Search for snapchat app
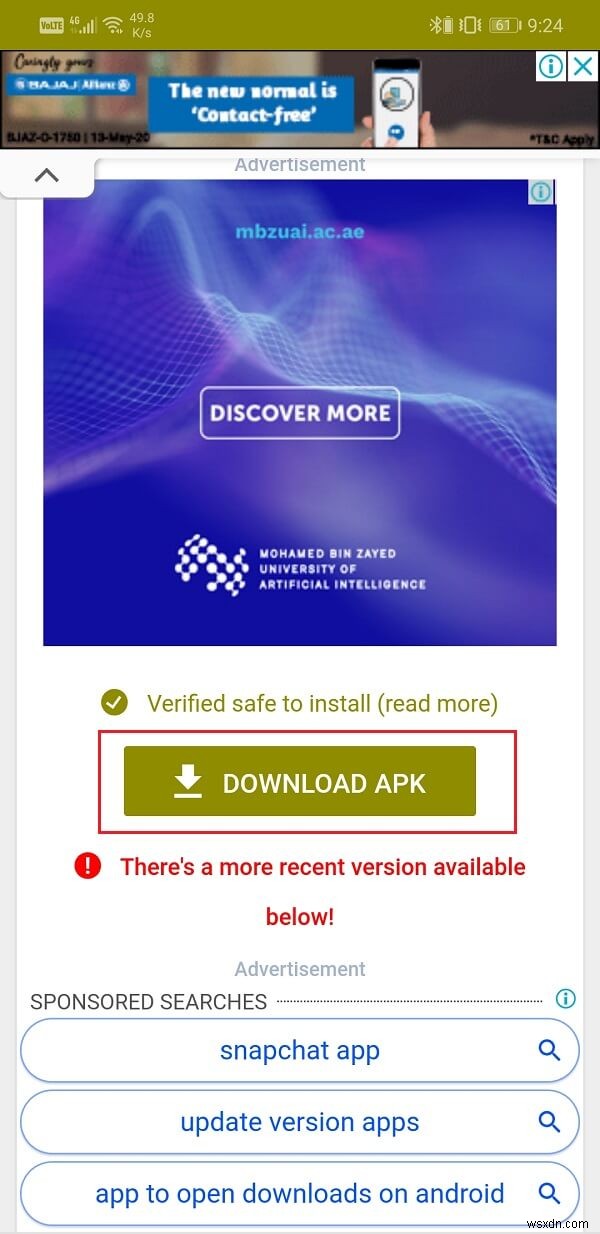The image size is (600, 1234). pos(300,1050)
